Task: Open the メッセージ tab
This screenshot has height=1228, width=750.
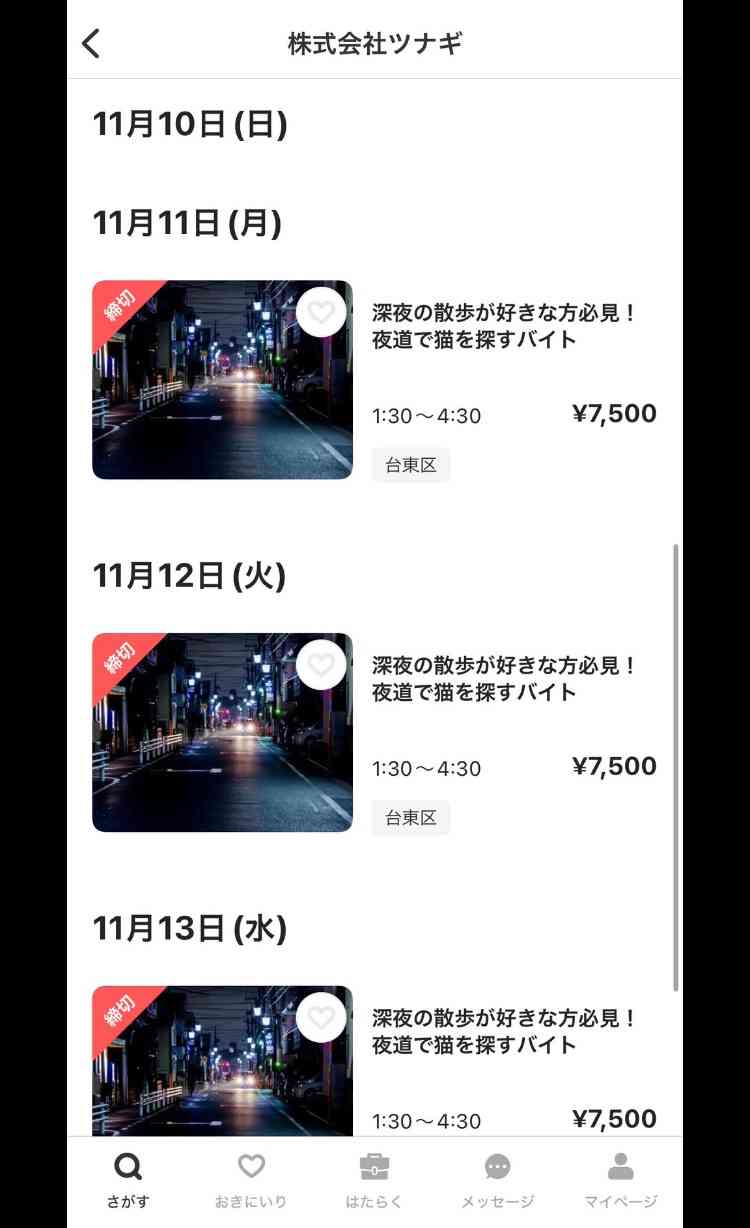Action: point(497,1180)
